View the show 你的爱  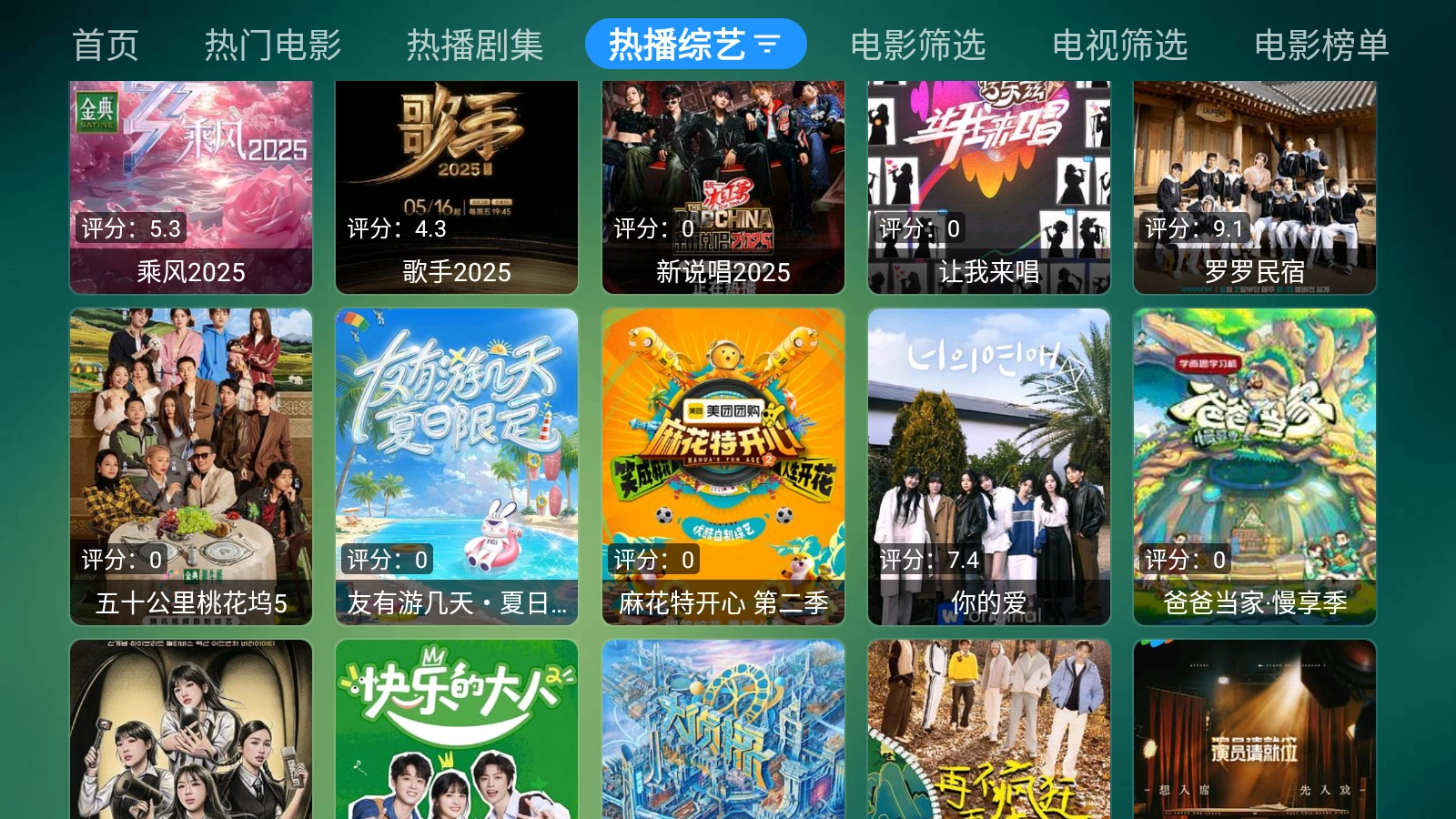tap(989, 466)
